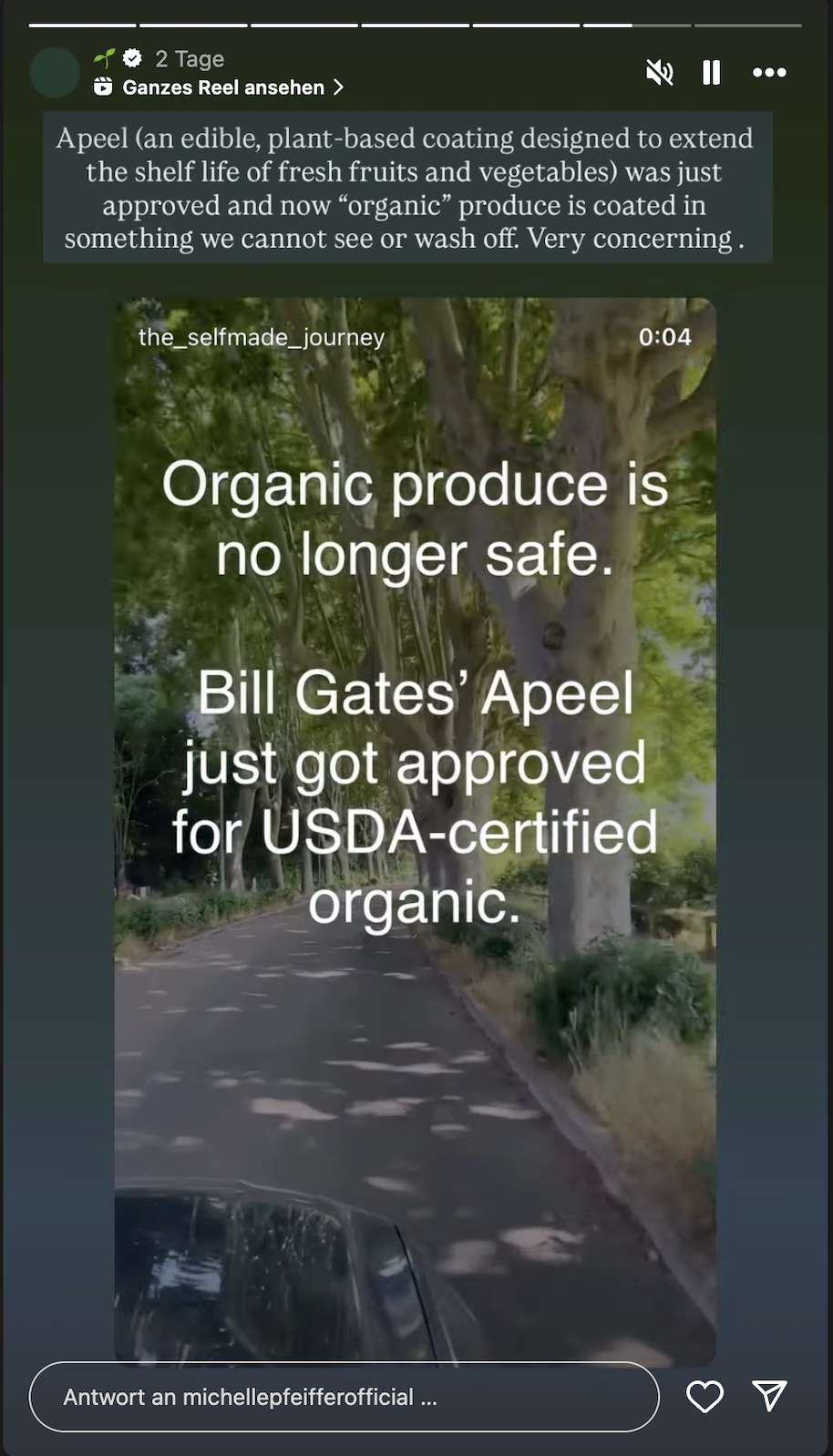The height and width of the screenshot is (1456, 833).
Task: Unmute the story sound
Action: tap(659, 72)
